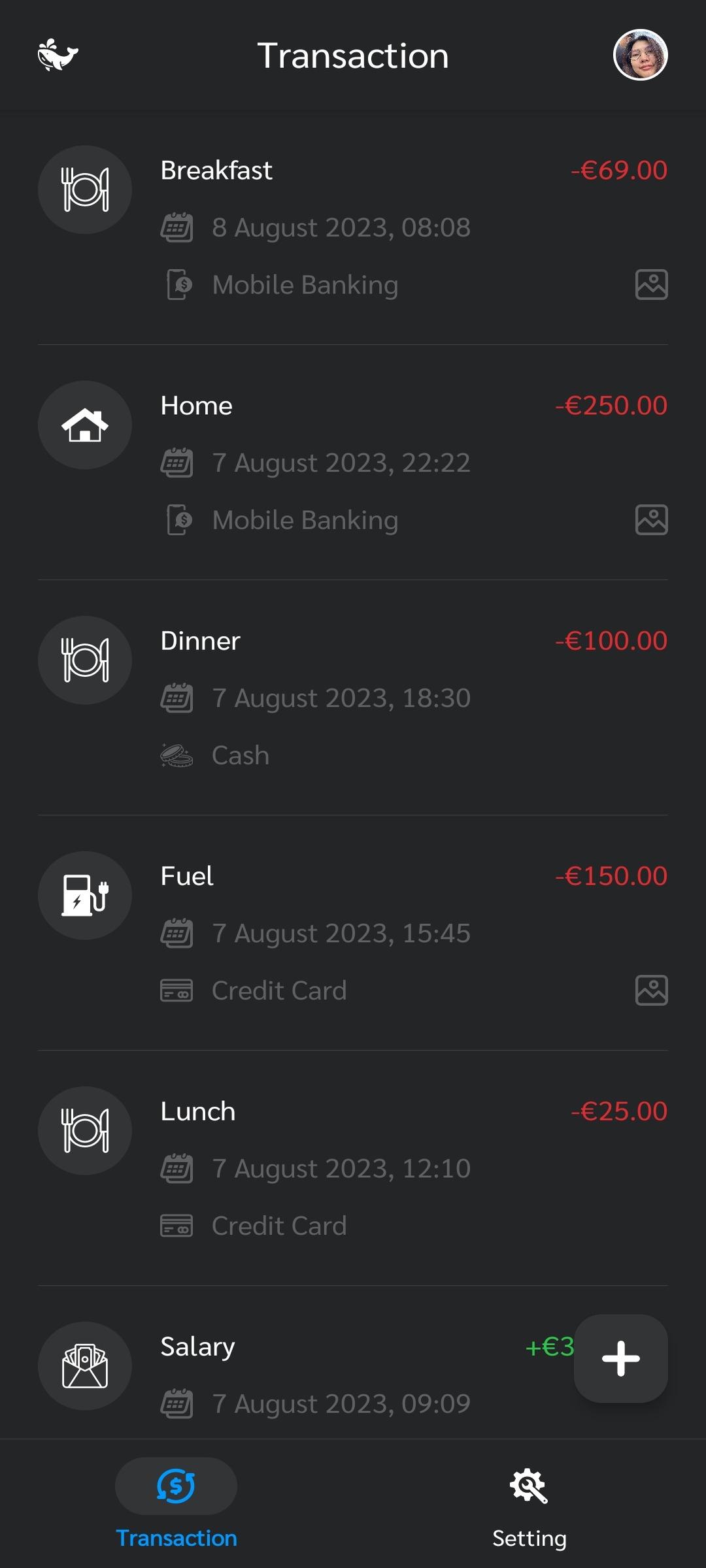Open the Dinner transaction
The height and width of the screenshot is (1568, 706).
click(x=353, y=698)
